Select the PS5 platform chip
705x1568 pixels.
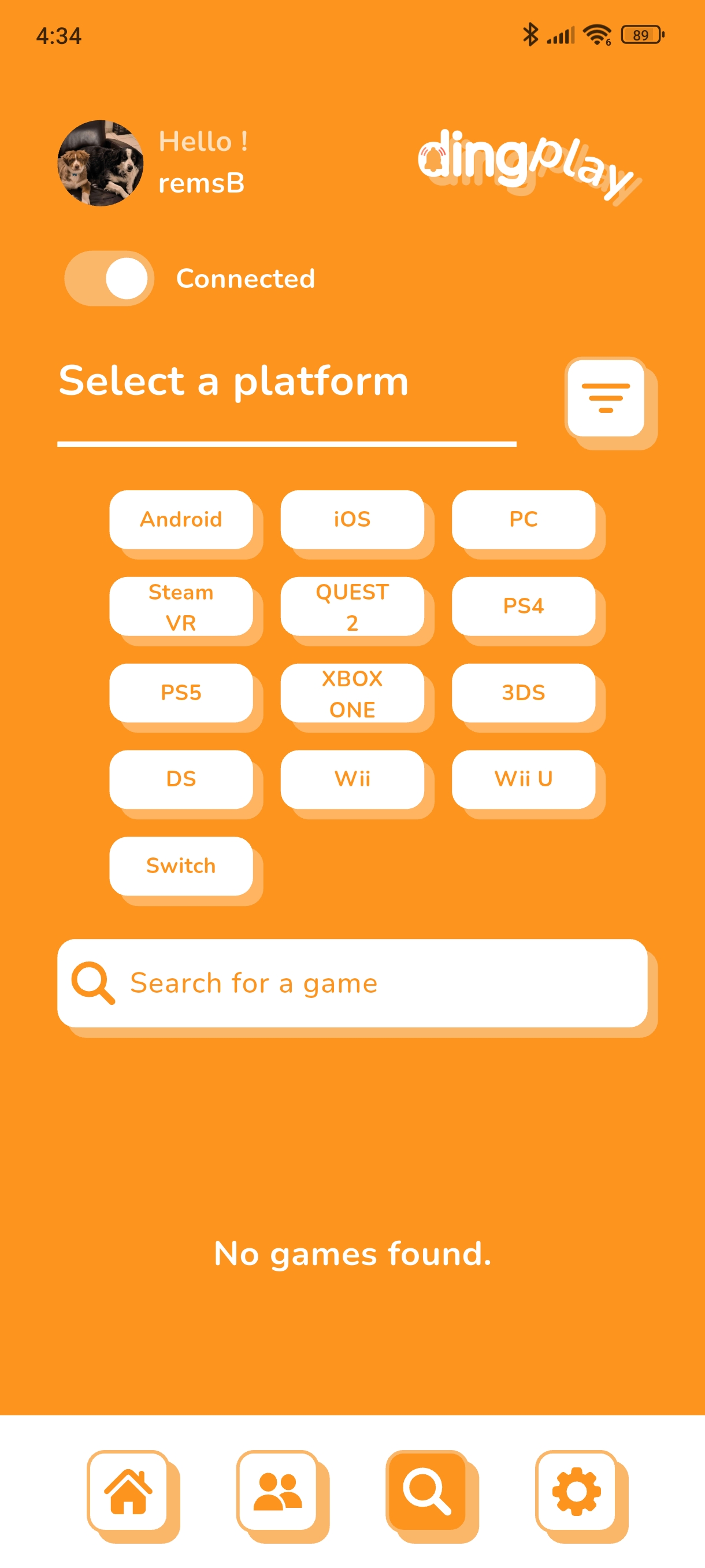tap(181, 693)
